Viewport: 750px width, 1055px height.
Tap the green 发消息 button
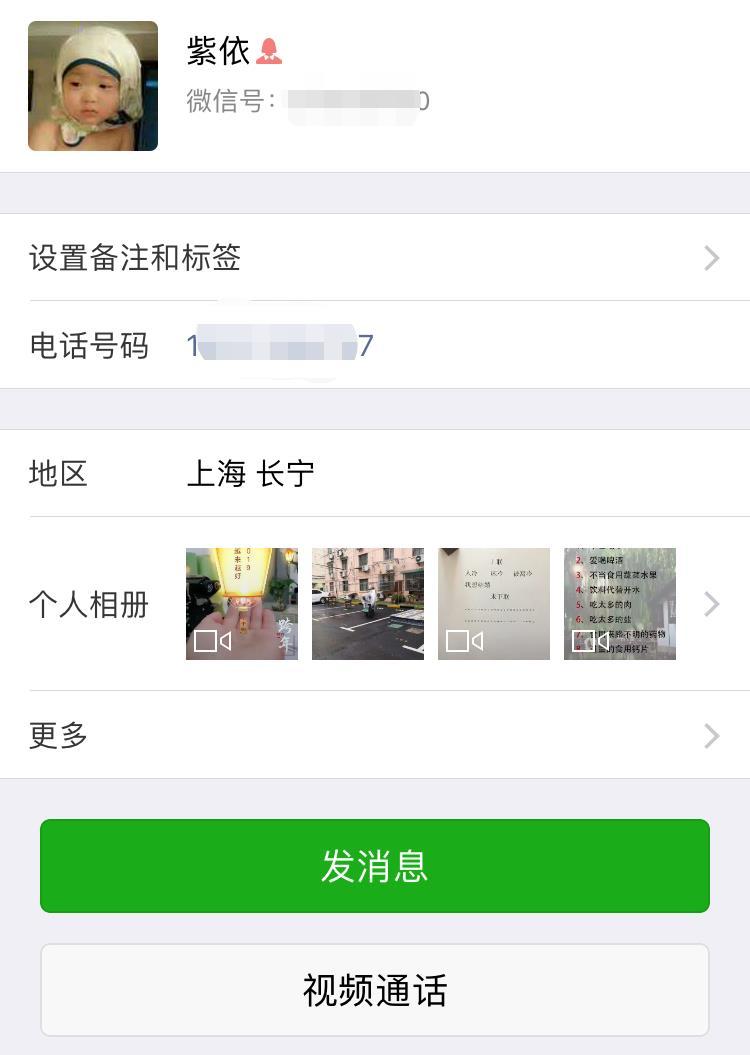(375, 866)
